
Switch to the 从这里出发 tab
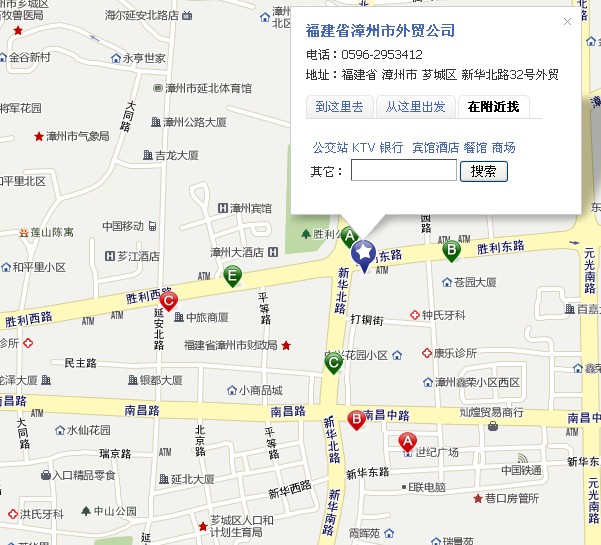(x=415, y=106)
